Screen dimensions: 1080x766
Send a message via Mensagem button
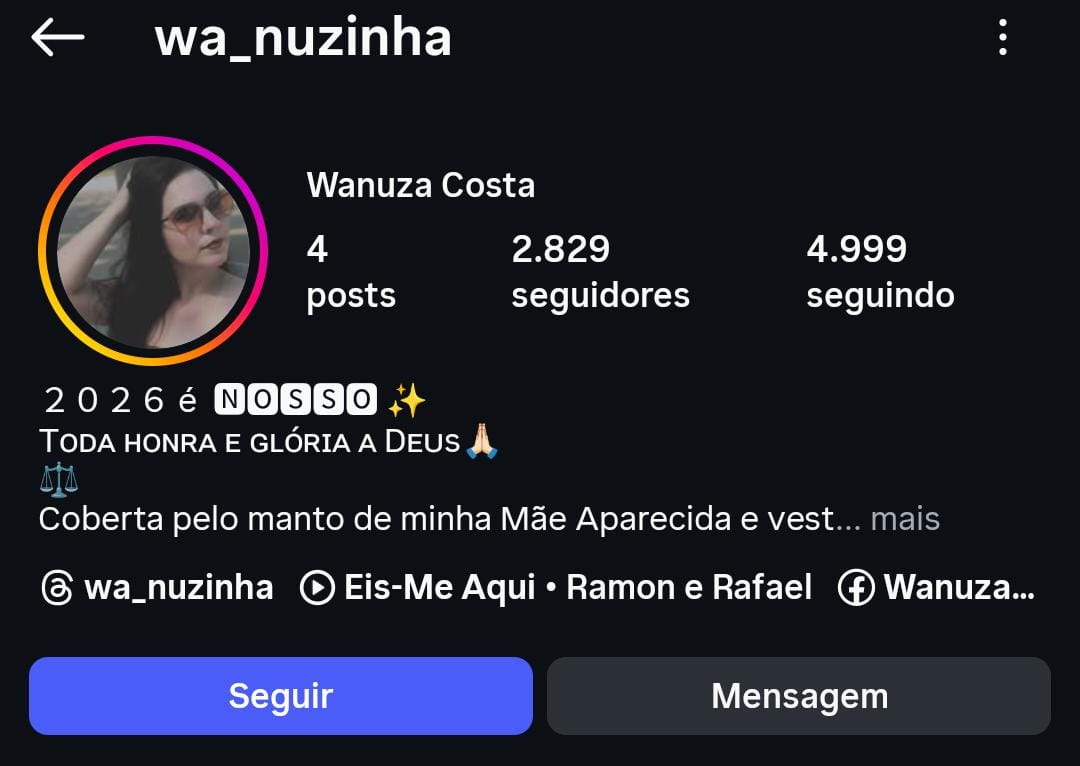coord(799,696)
